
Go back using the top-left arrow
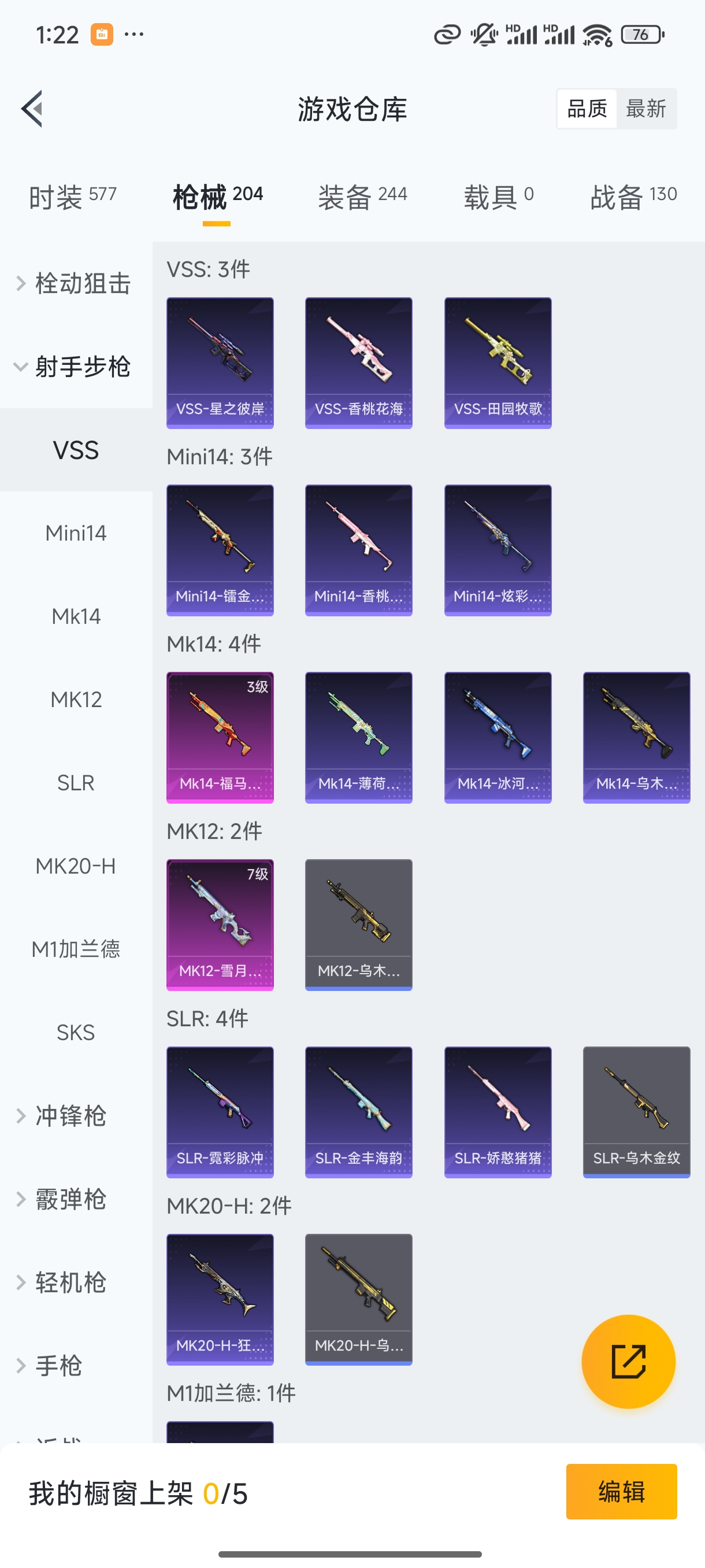(32, 109)
